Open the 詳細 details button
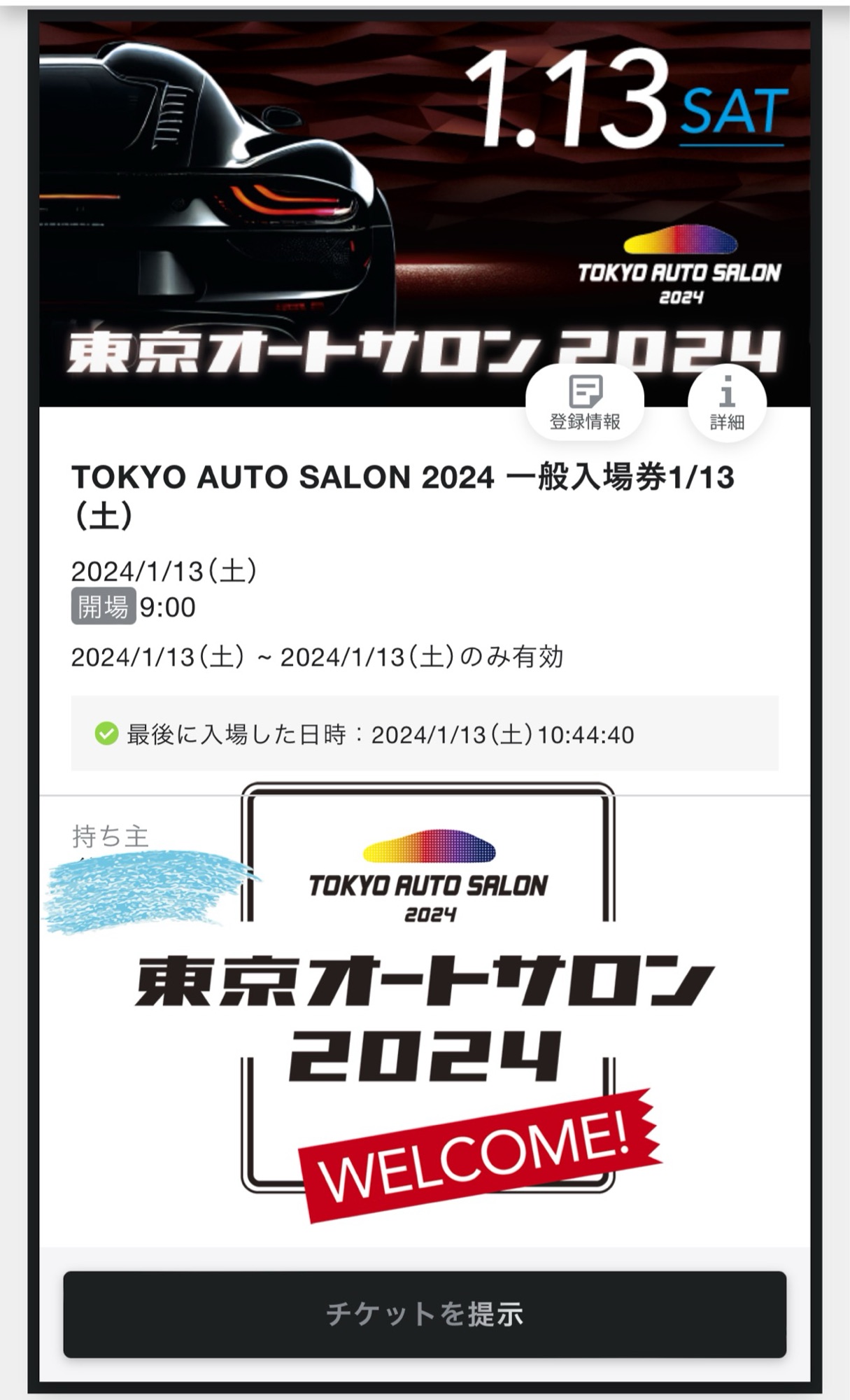The image size is (850, 1400). pyautogui.click(x=727, y=402)
